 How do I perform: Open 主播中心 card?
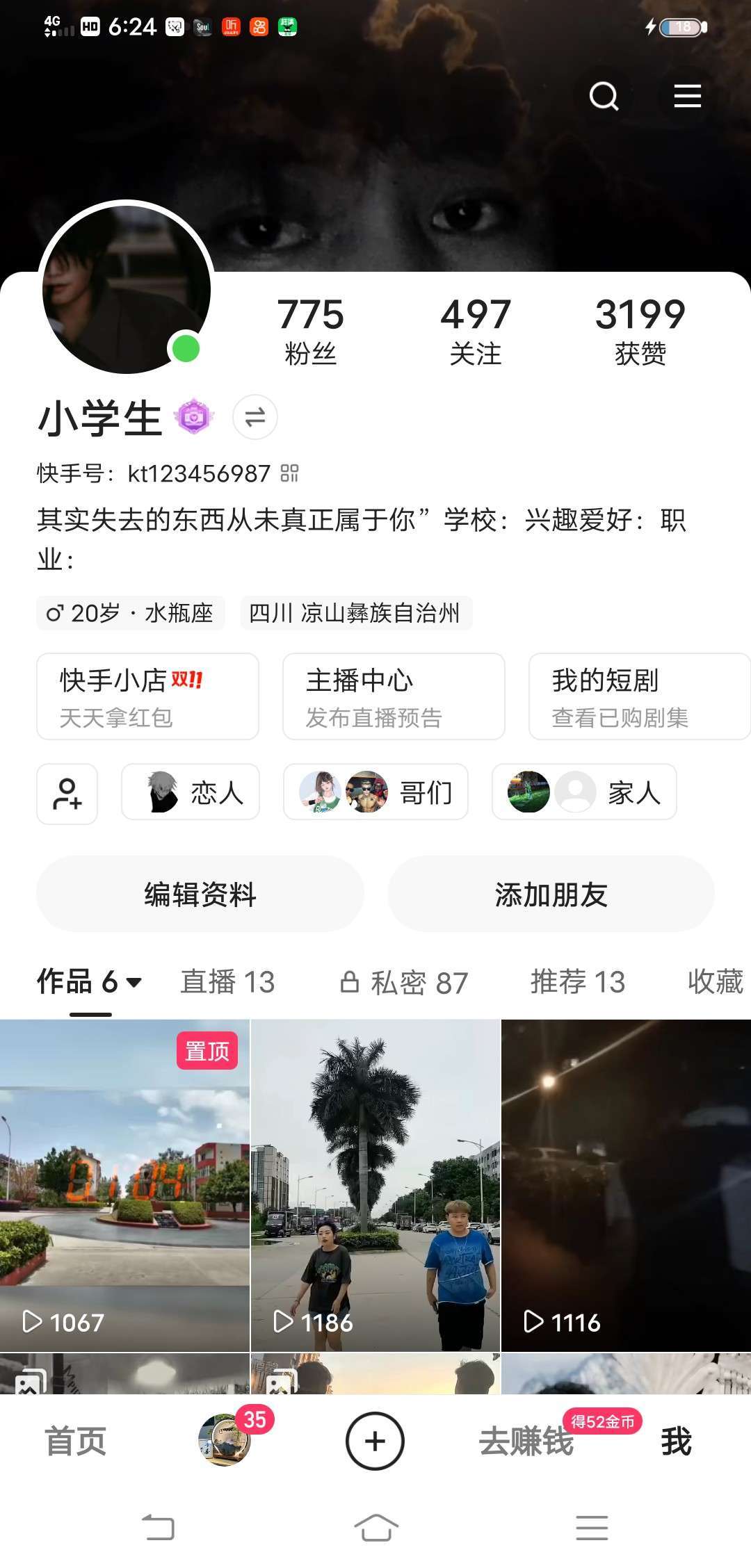(x=393, y=696)
